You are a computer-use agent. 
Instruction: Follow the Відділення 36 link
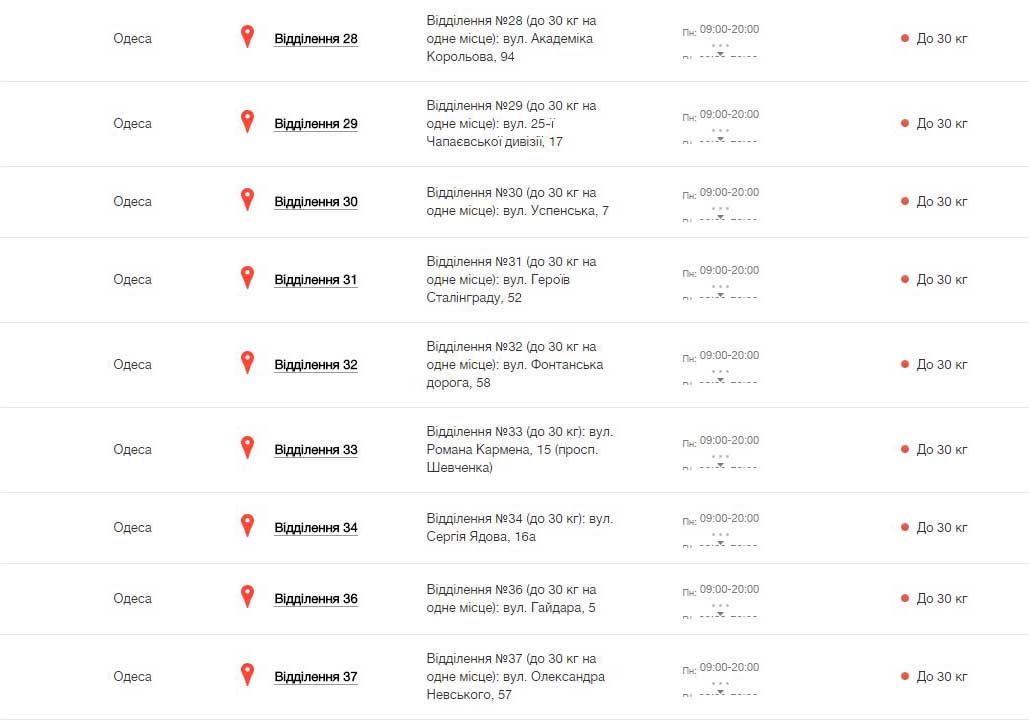[x=315, y=599]
